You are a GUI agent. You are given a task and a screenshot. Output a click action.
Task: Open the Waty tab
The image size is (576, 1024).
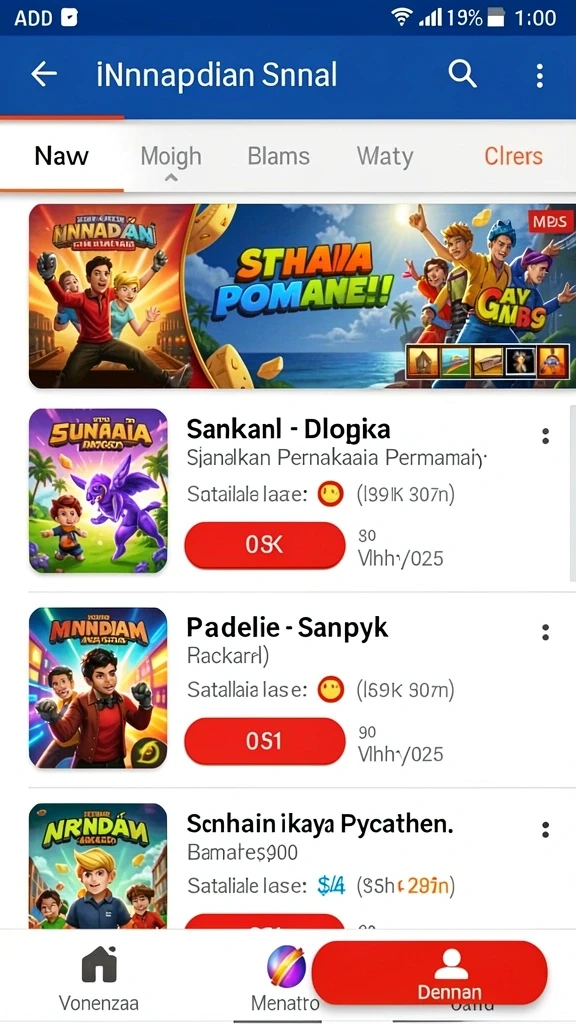(385, 157)
